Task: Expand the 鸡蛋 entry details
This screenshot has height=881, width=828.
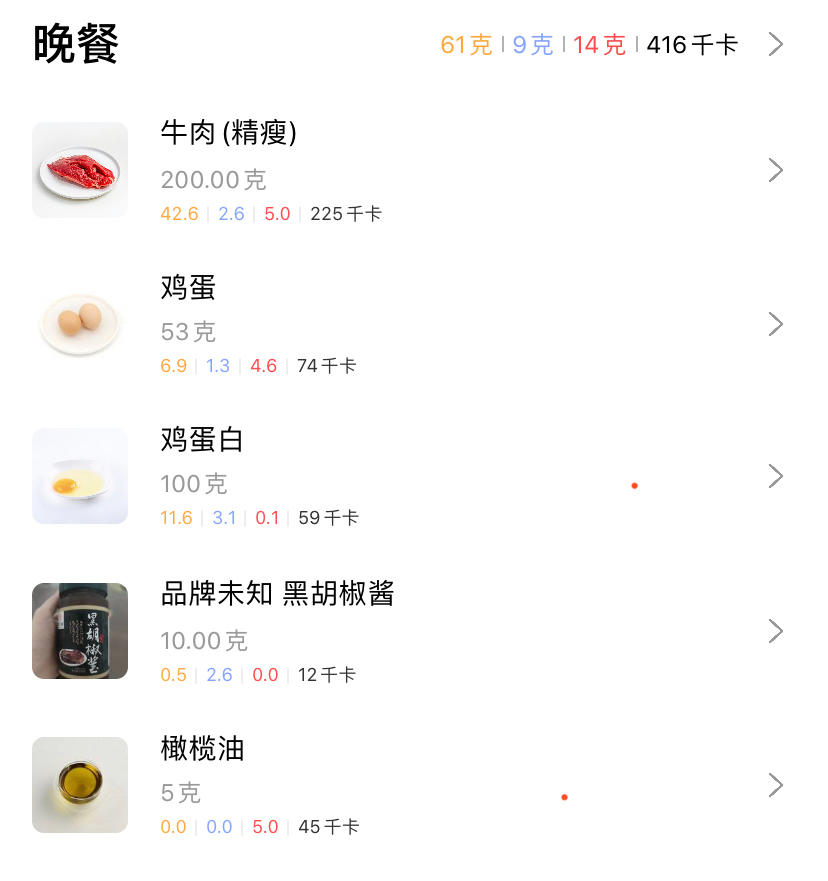Action: click(776, 324)
